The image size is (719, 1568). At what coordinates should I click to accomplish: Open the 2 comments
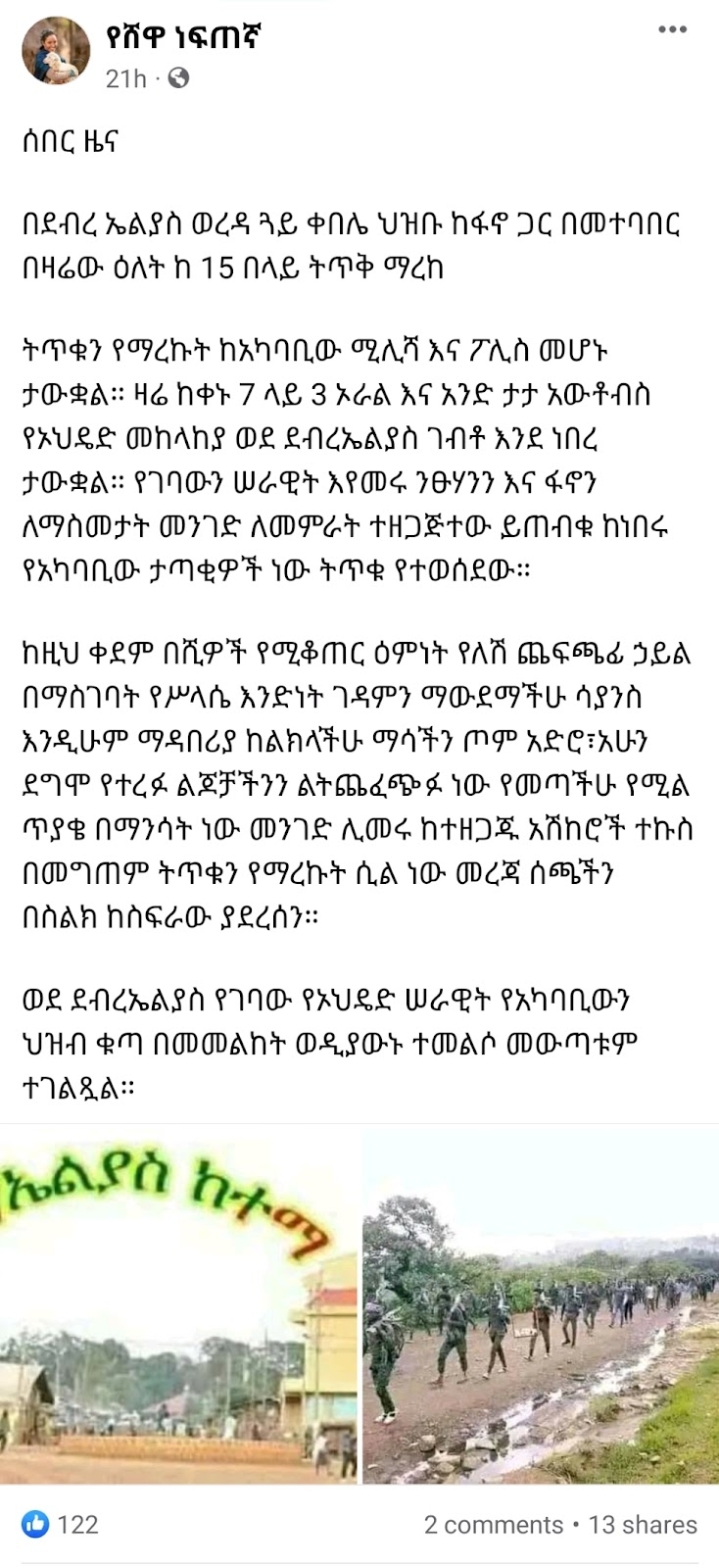493,1525
